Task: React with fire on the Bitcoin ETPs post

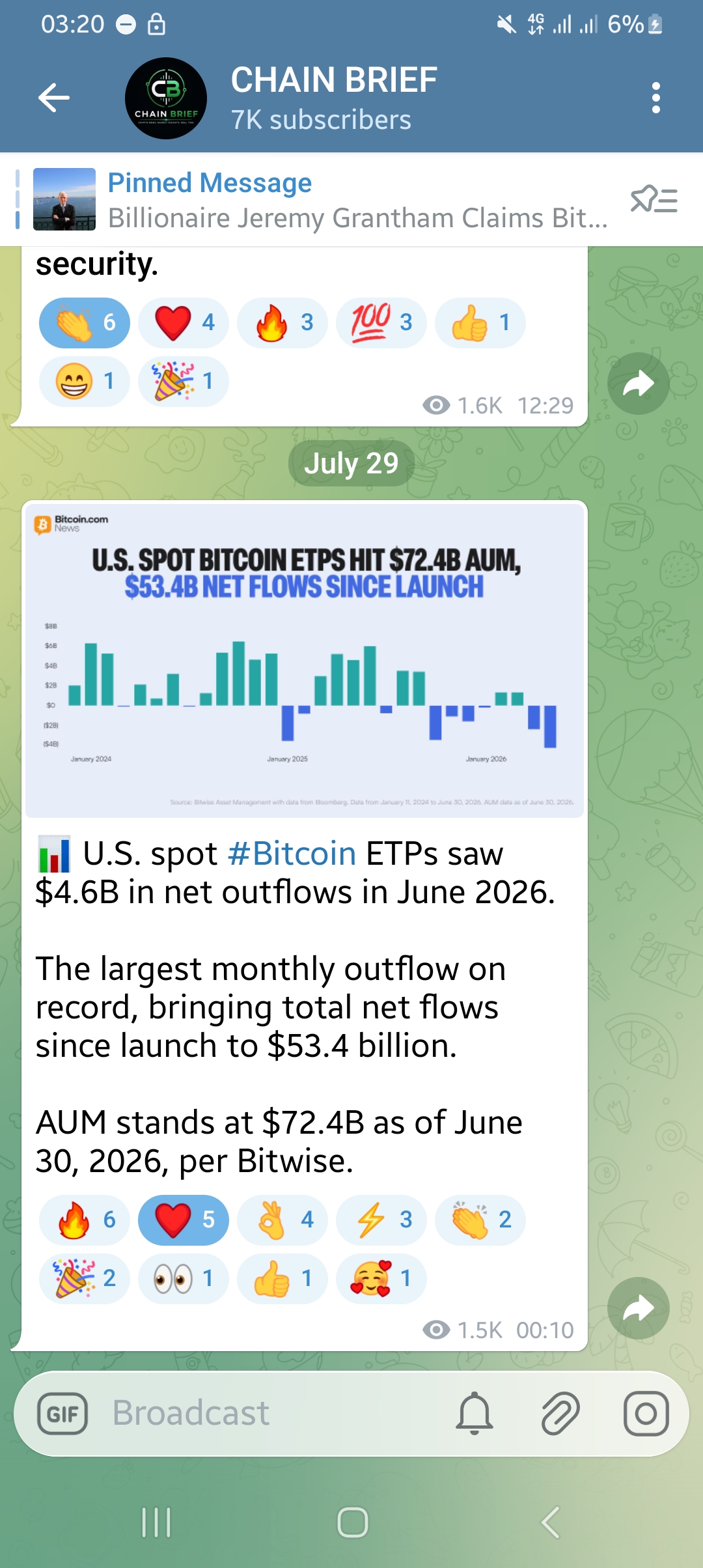Action: pos(85,1220)
